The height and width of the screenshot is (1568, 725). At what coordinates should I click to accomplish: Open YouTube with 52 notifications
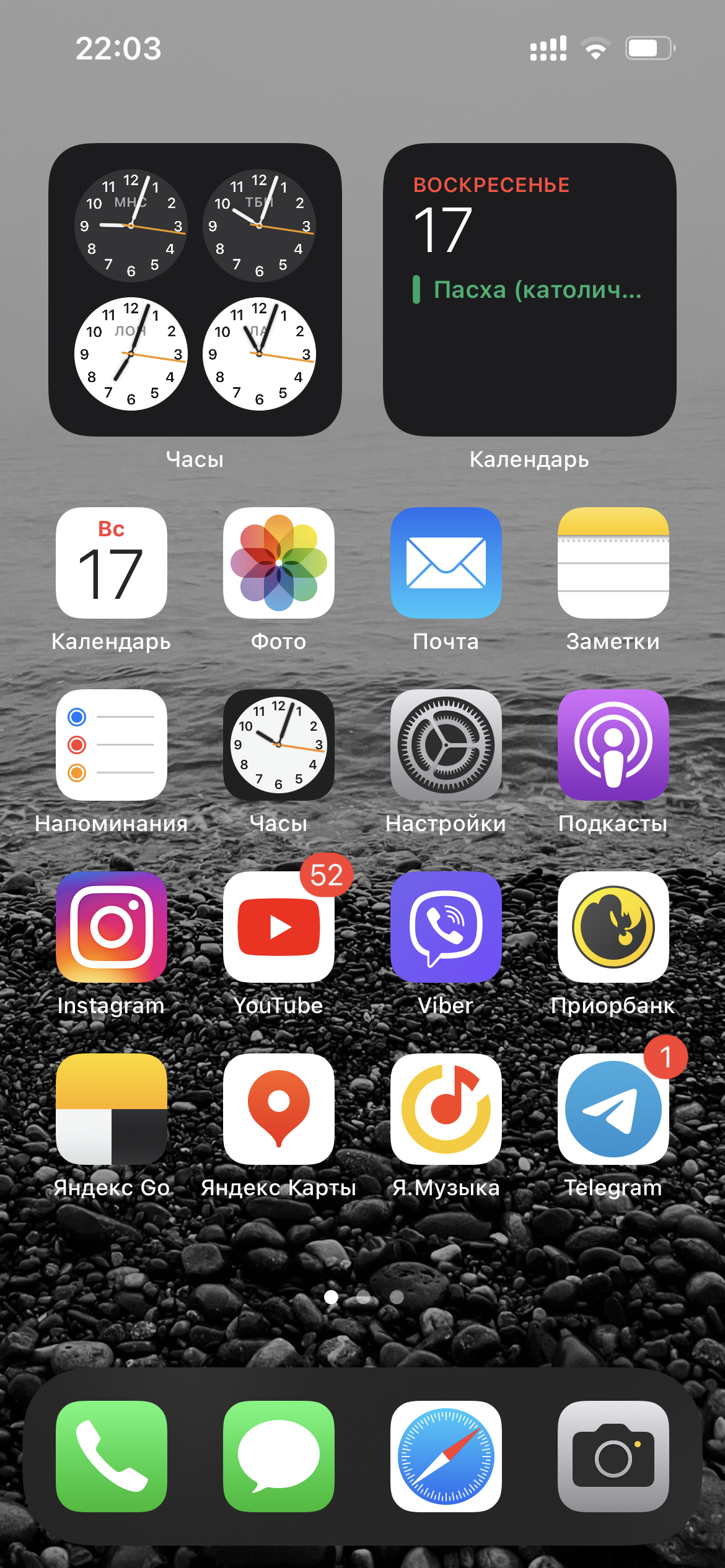[x=279, y=927]
